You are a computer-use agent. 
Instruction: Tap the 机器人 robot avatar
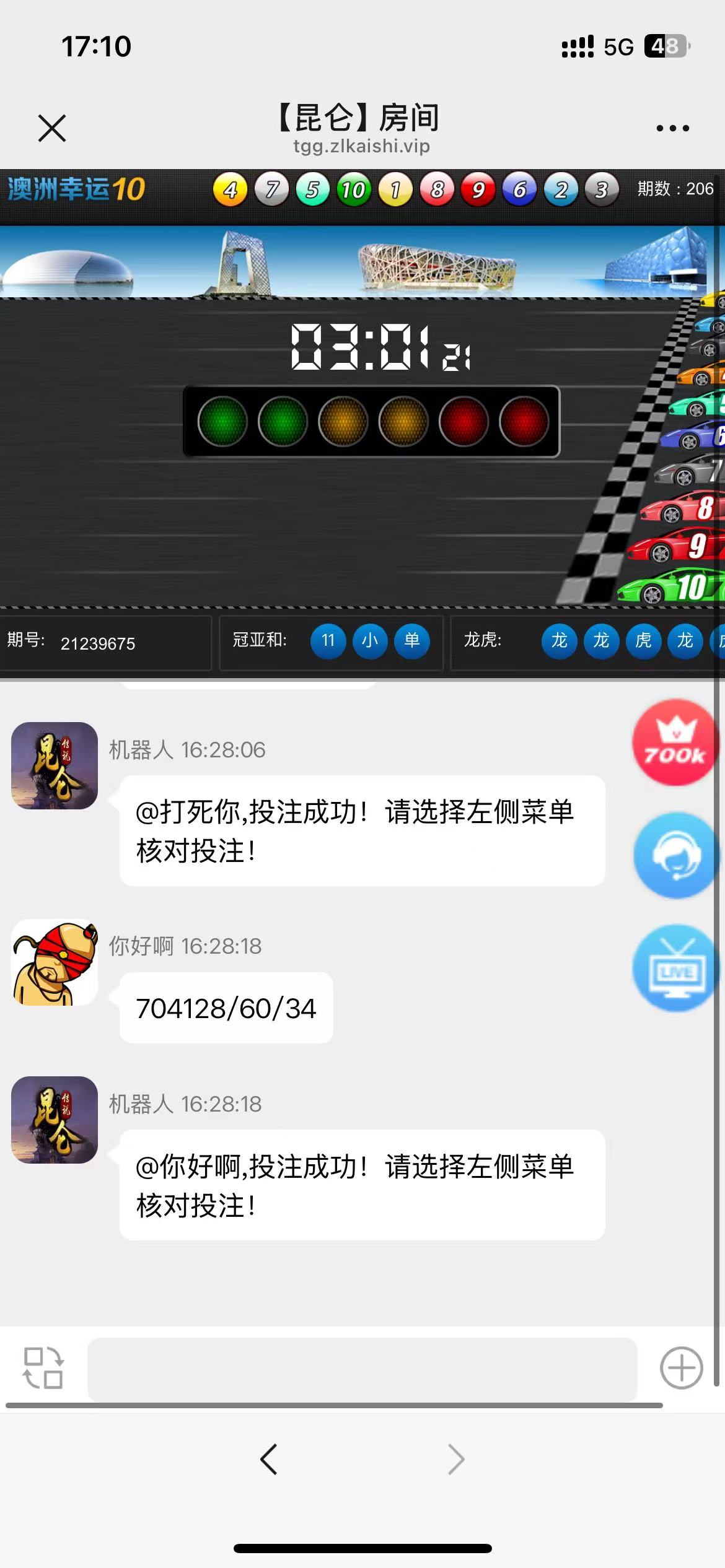click(x=55, y=765)
